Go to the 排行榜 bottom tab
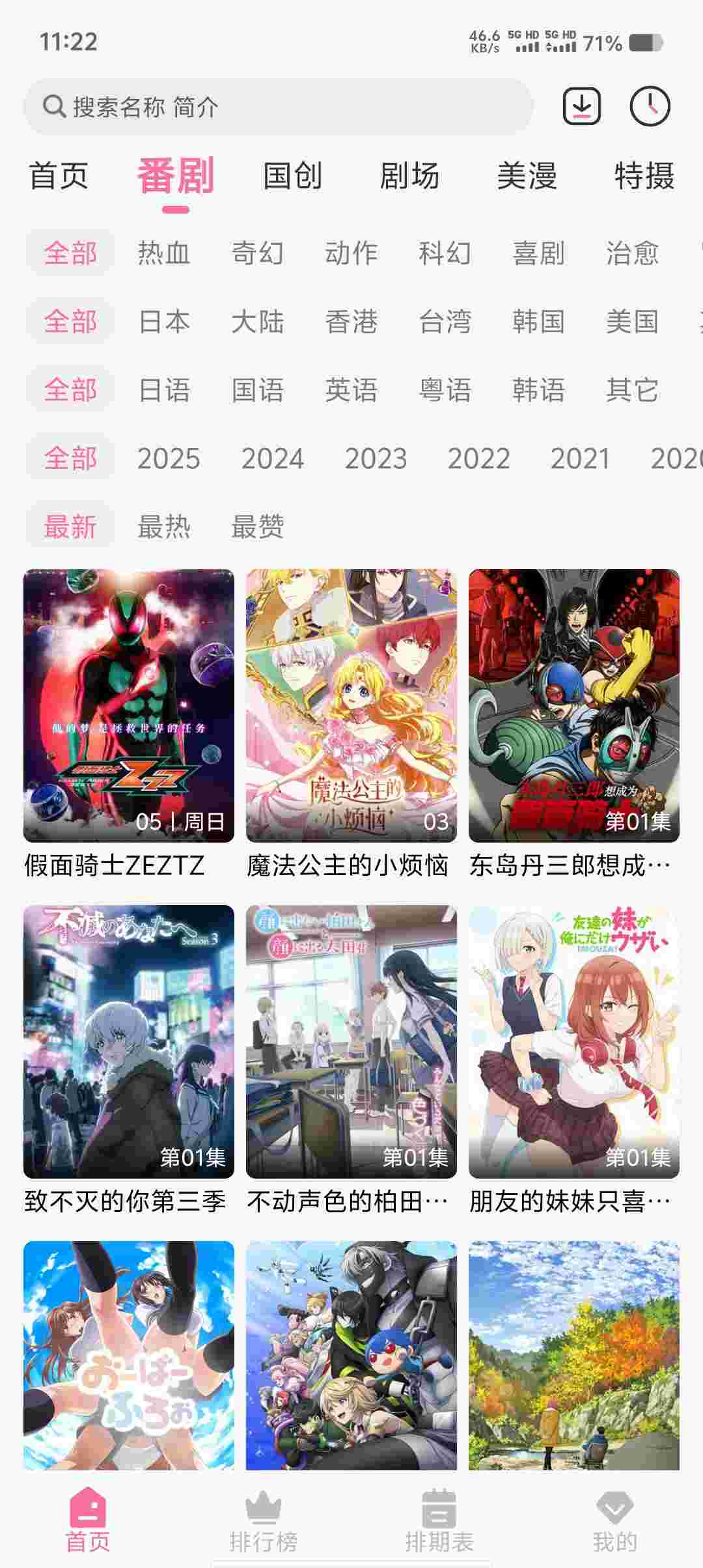 coord(264,1520)
